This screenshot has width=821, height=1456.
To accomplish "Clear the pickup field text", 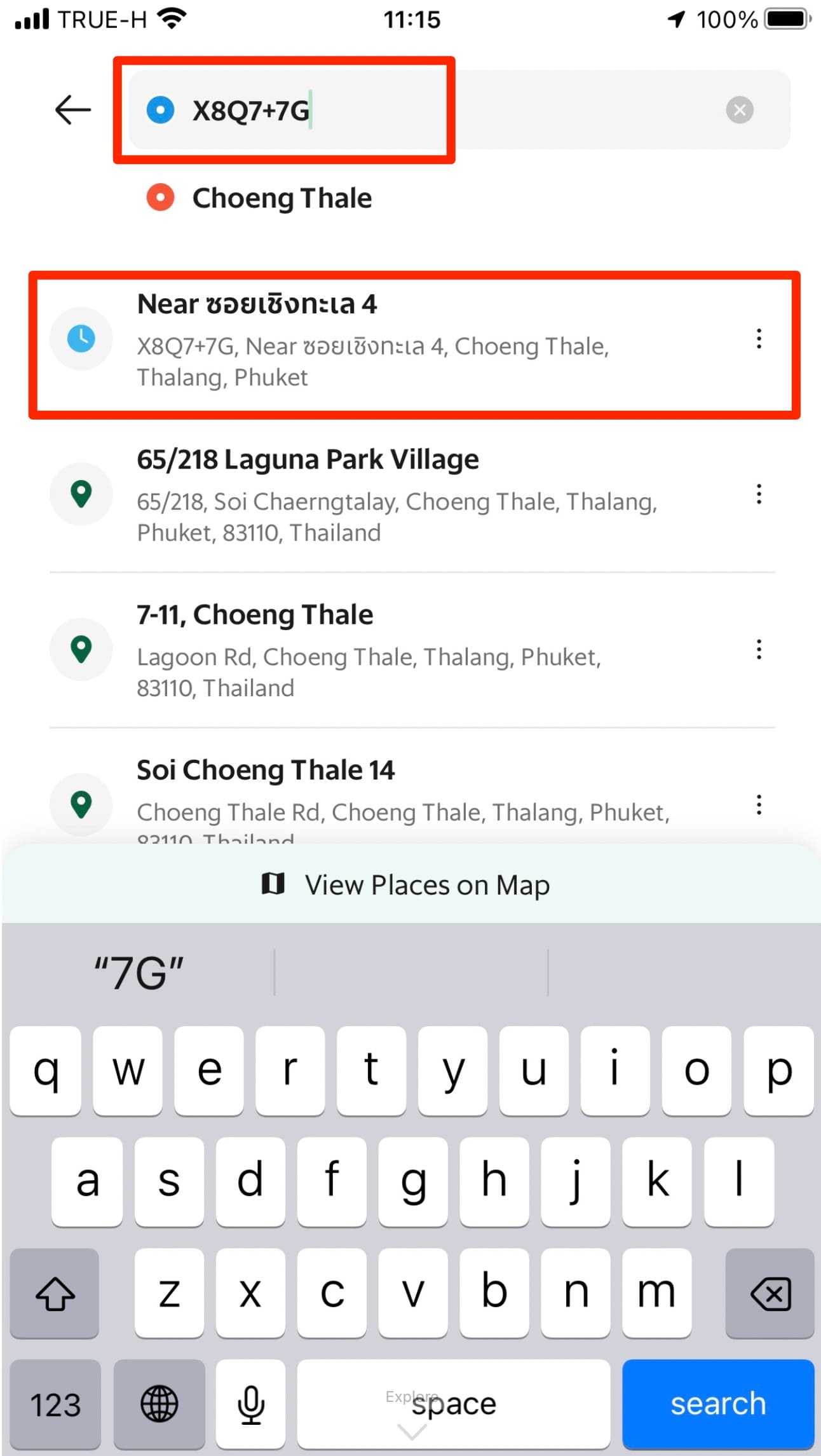I will point(739,110).
